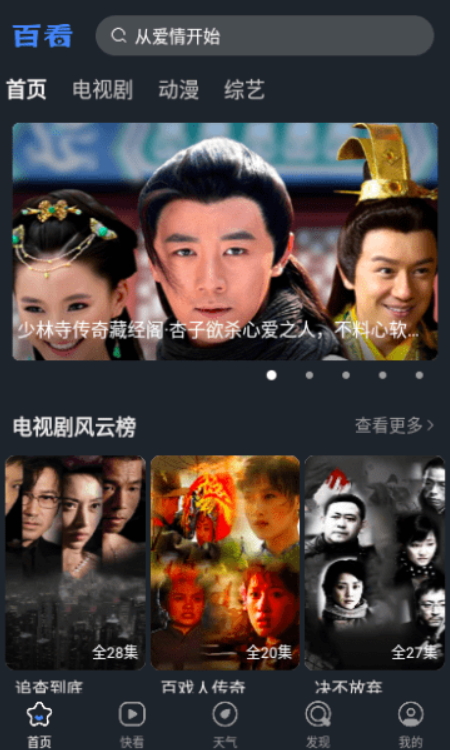The height and width of the screenshot is (750, 450).
Task: Open the search box 从爱情开始
Action: 264,36
